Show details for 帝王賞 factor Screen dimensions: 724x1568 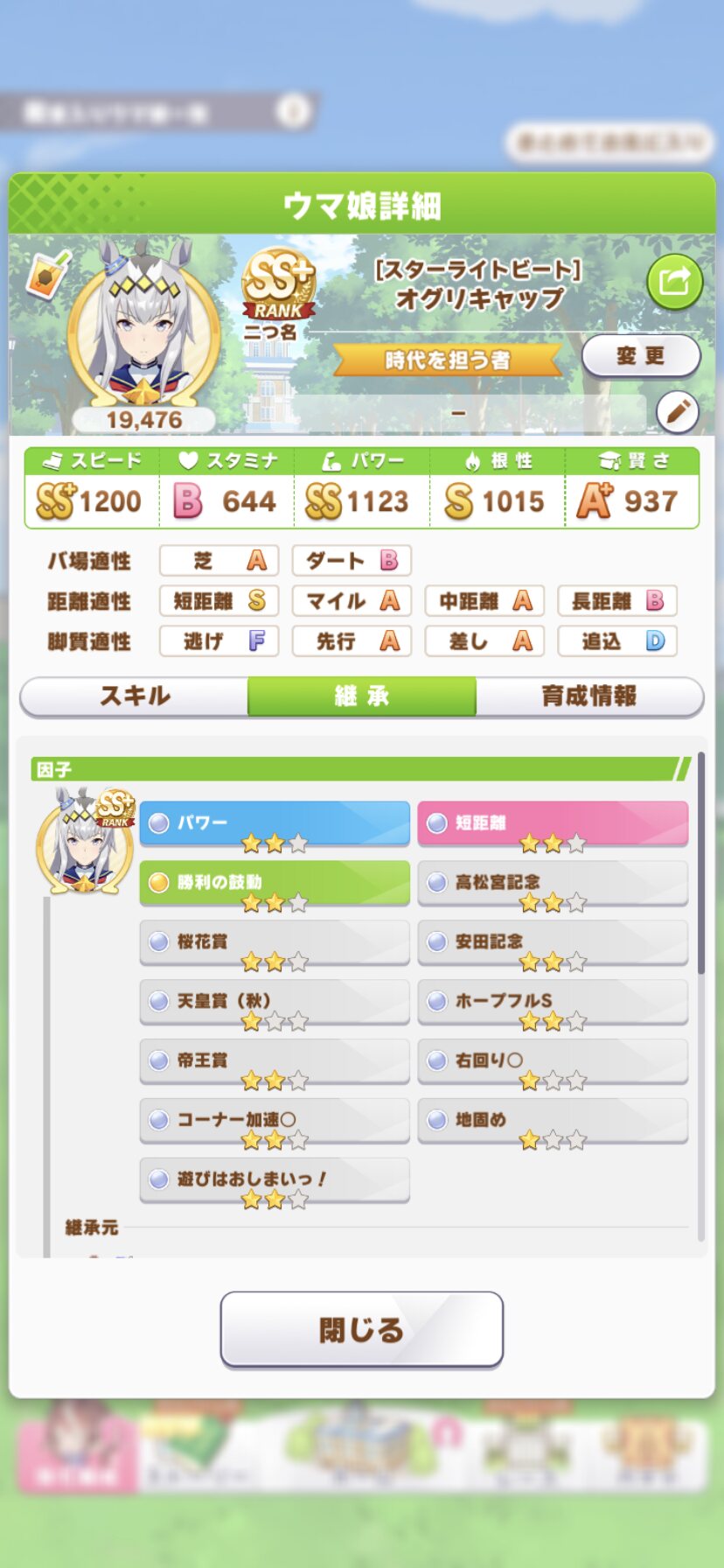pos(275,1061)
